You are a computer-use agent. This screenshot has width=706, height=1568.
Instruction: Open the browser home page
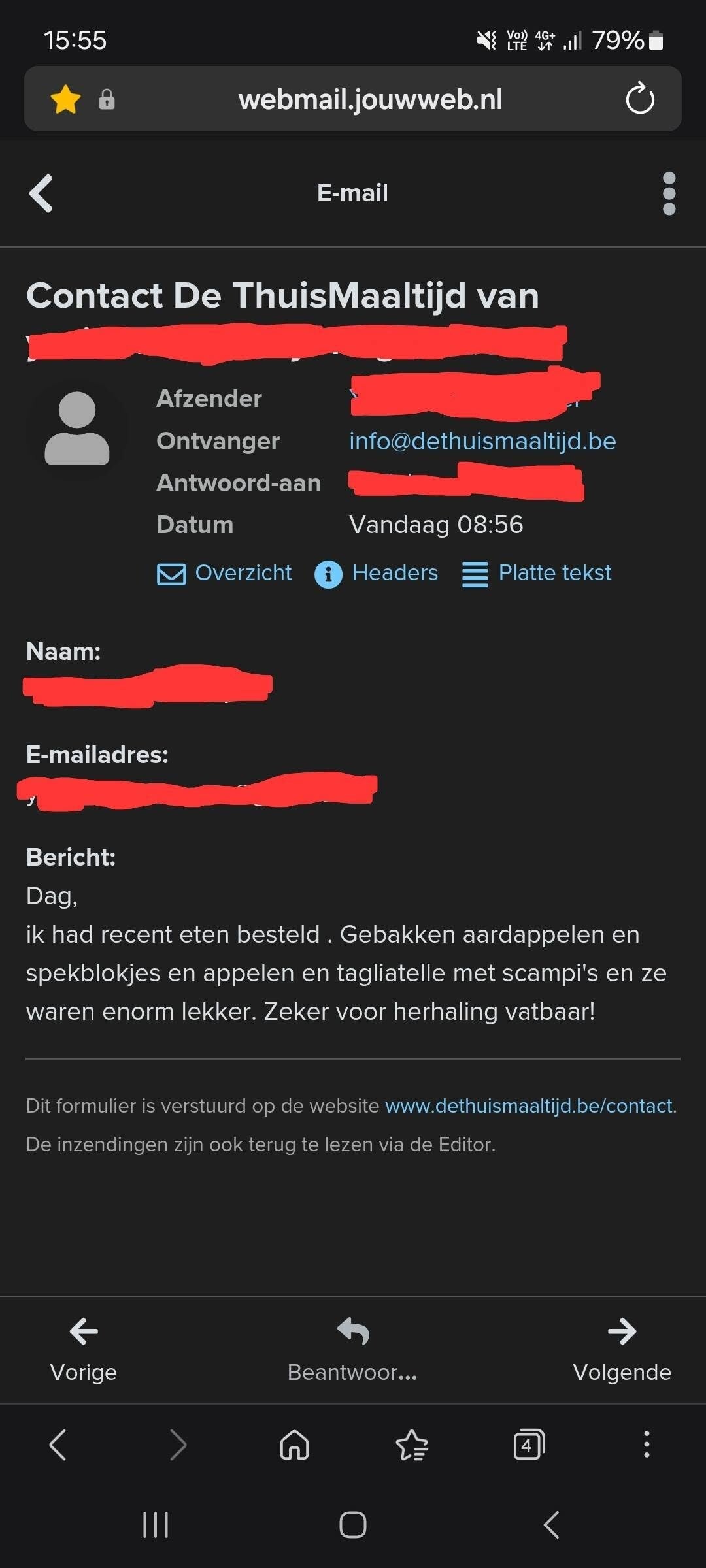coord(294,1445)
